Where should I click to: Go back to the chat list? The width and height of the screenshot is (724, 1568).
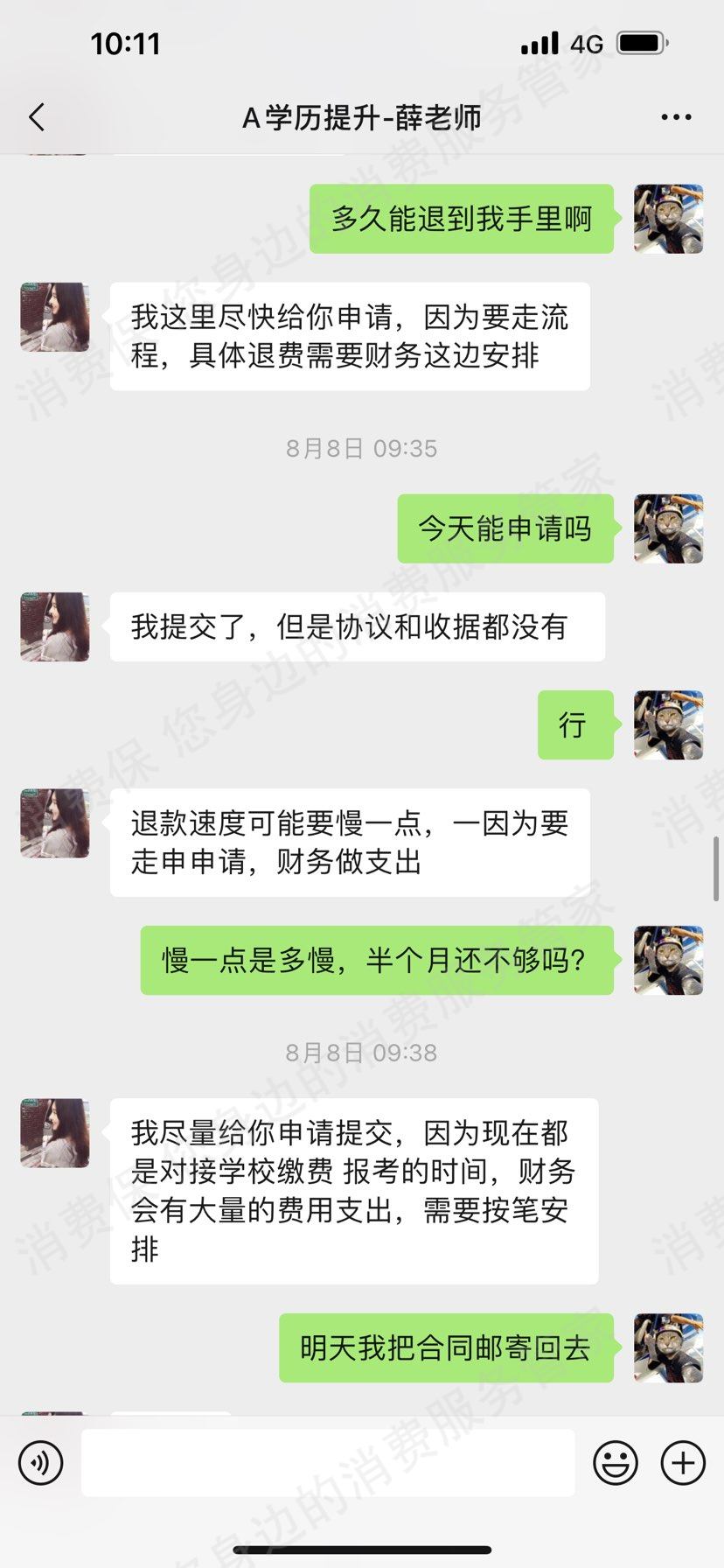click(x=37, y=117)
